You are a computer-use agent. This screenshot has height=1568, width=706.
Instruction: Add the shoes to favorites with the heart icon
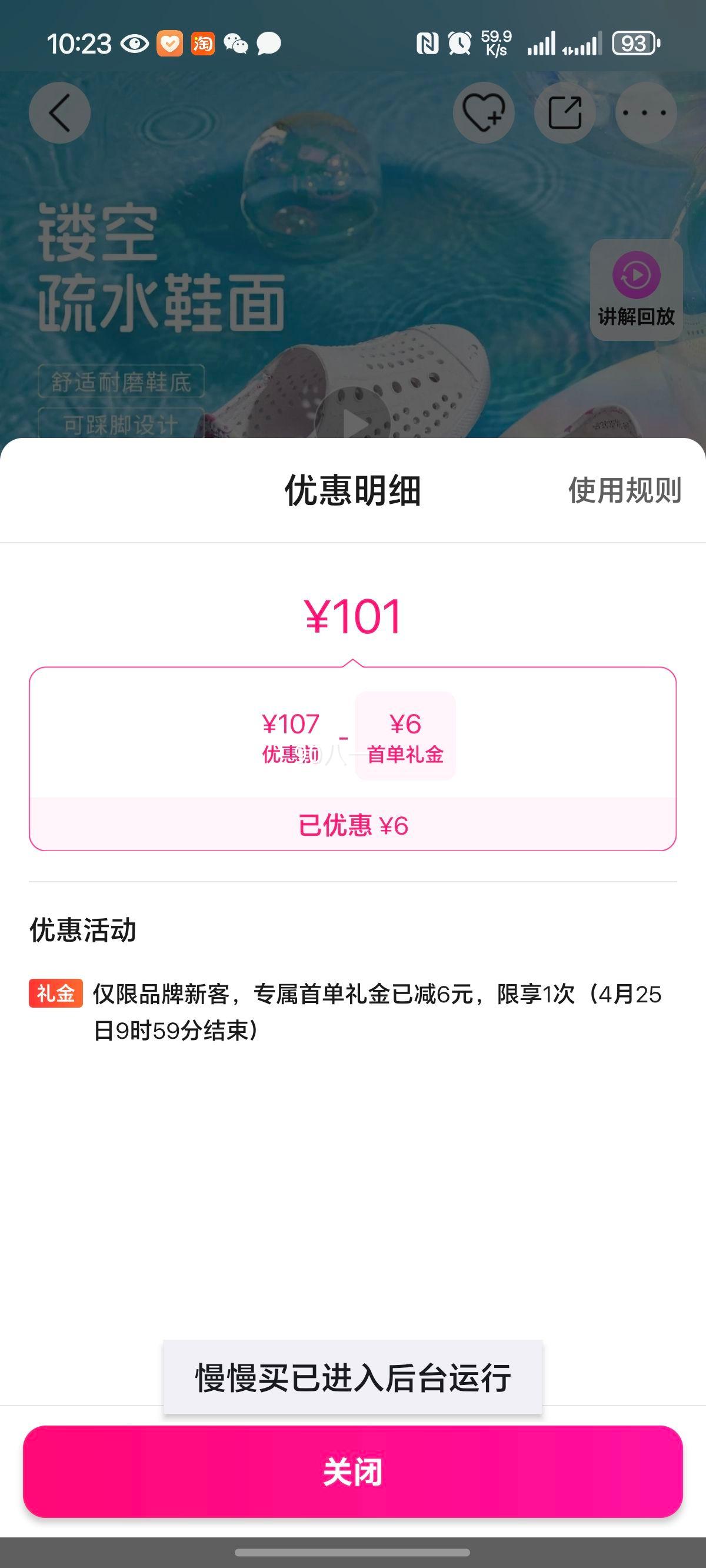click(482, 112)
